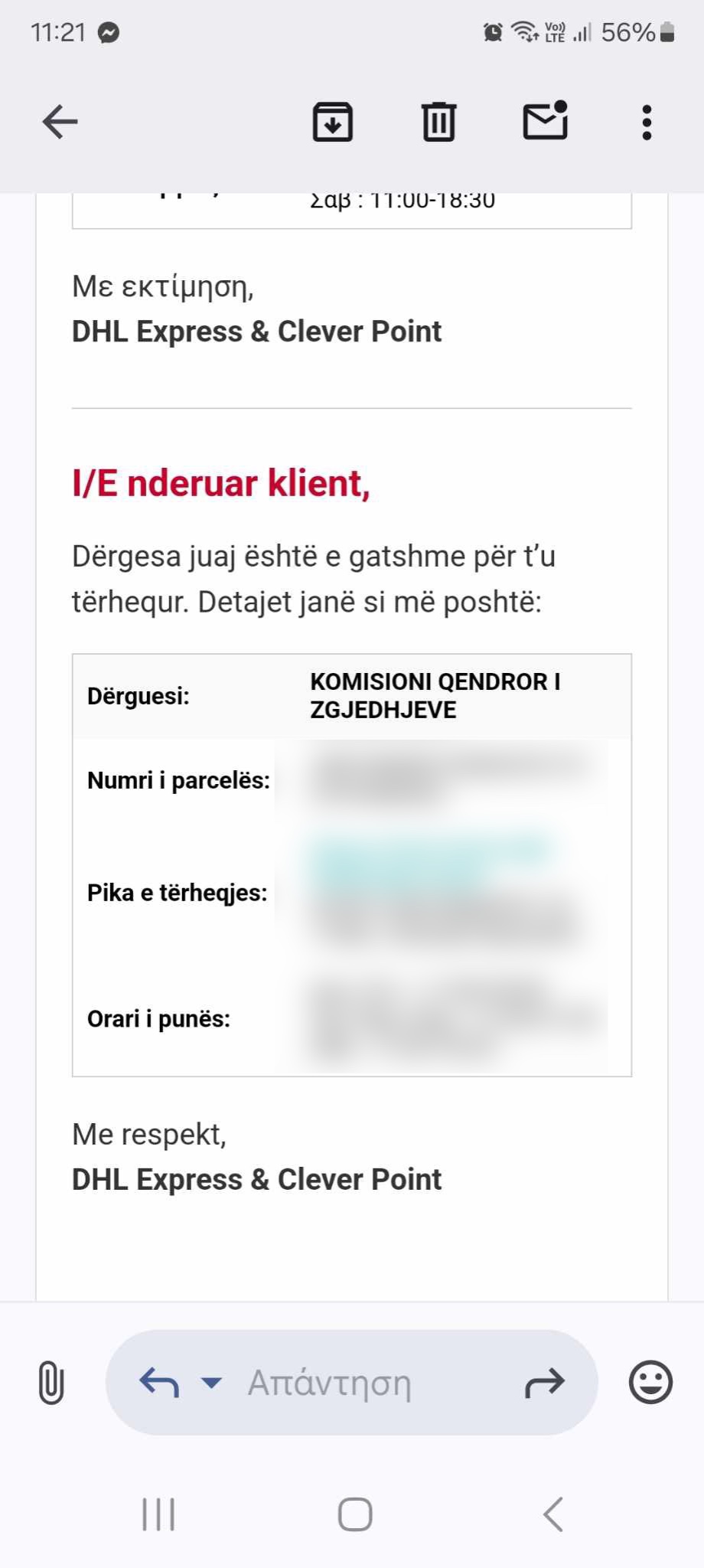Expand the reply options dropdown arrow
This screenshot has width=704, height=1568.
coord(211,1383)
